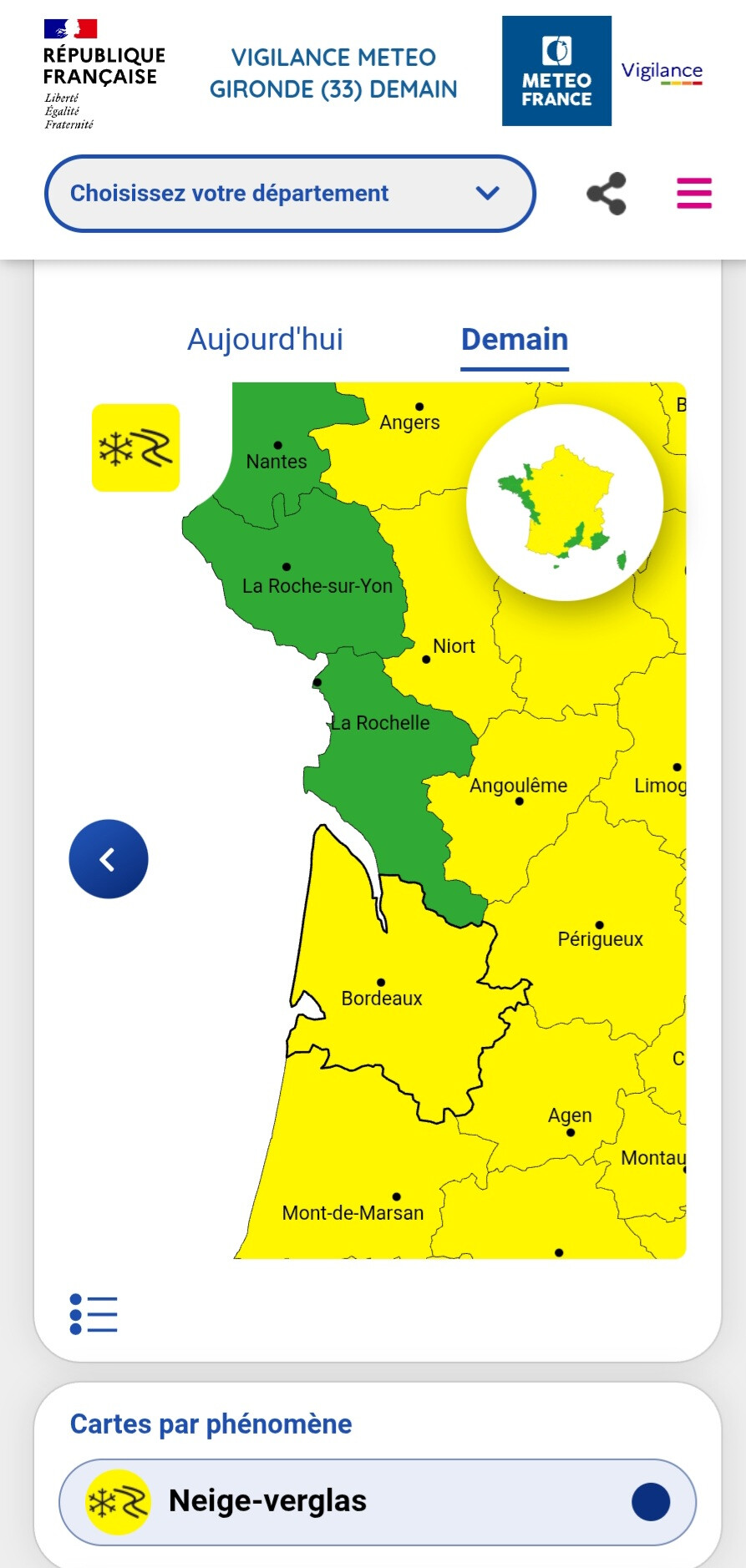Share this vigilance page
This screenshot has height=1568, width=746.
click(606, 193)
